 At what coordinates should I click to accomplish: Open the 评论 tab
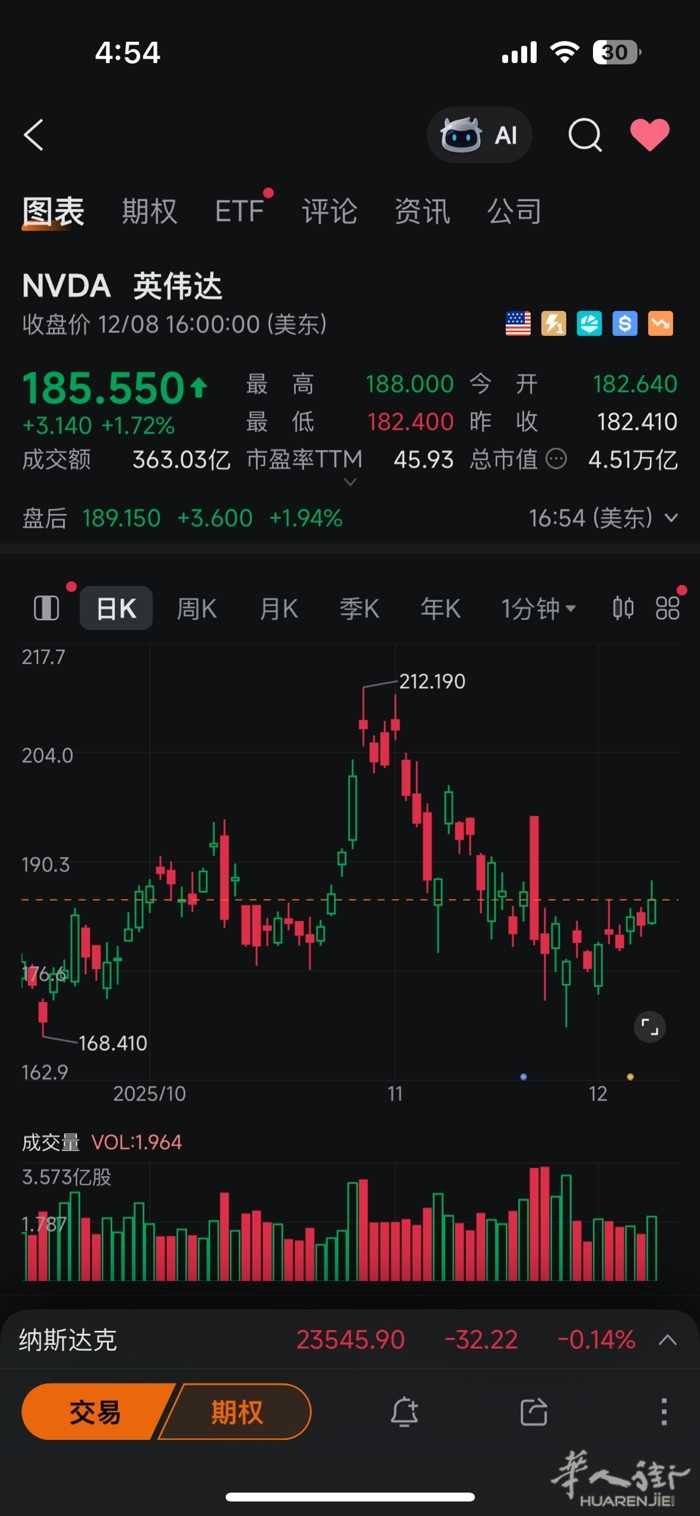click(x=329, y=211)
